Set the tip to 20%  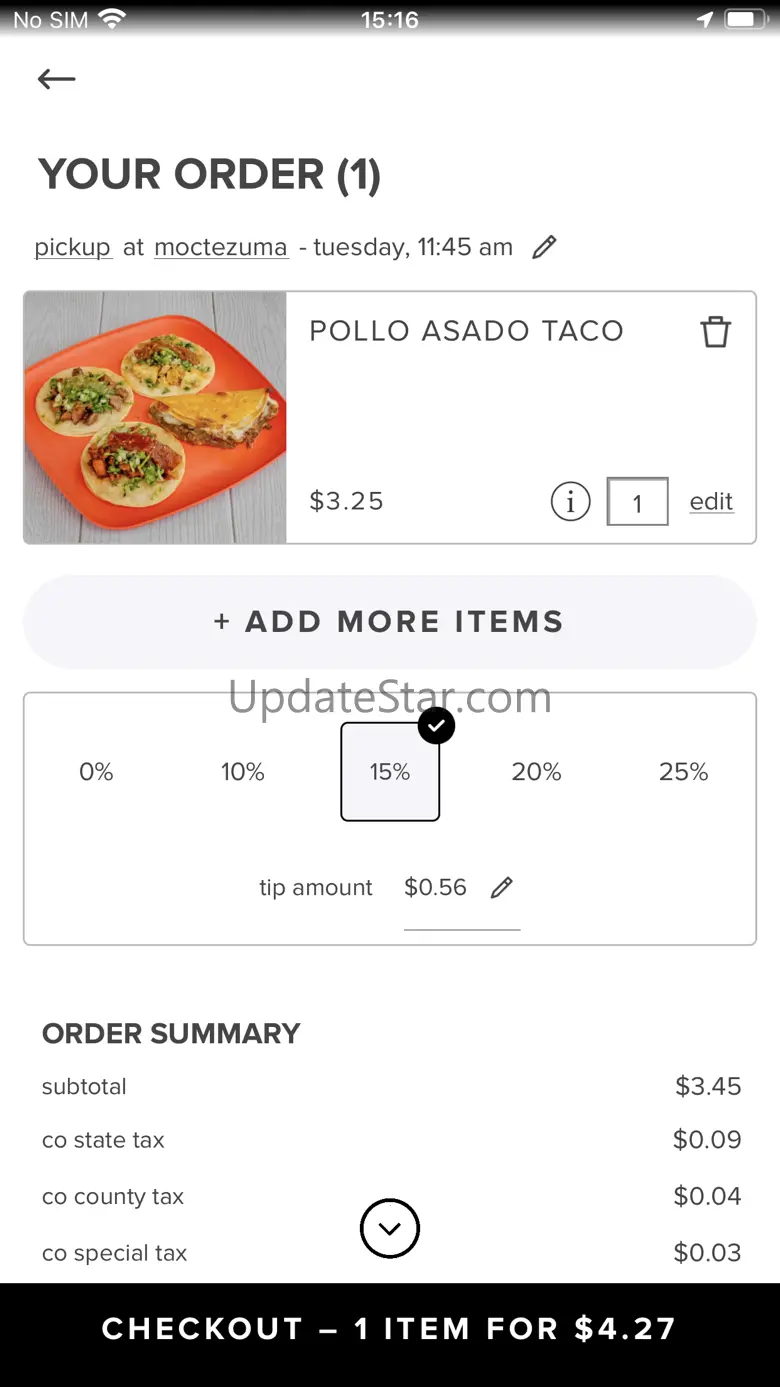pyautogui.click(x=537, y=772)
